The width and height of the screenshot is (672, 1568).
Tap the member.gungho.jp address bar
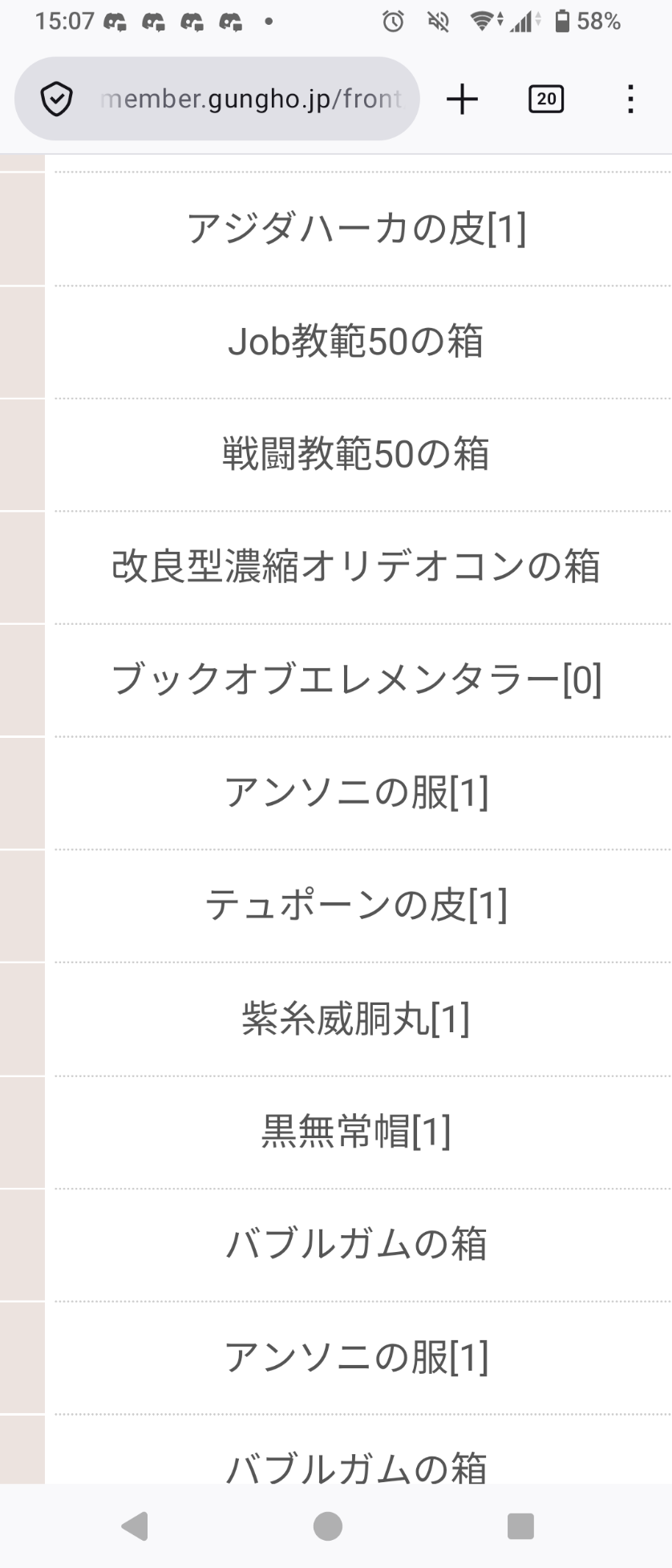point(250,99)
